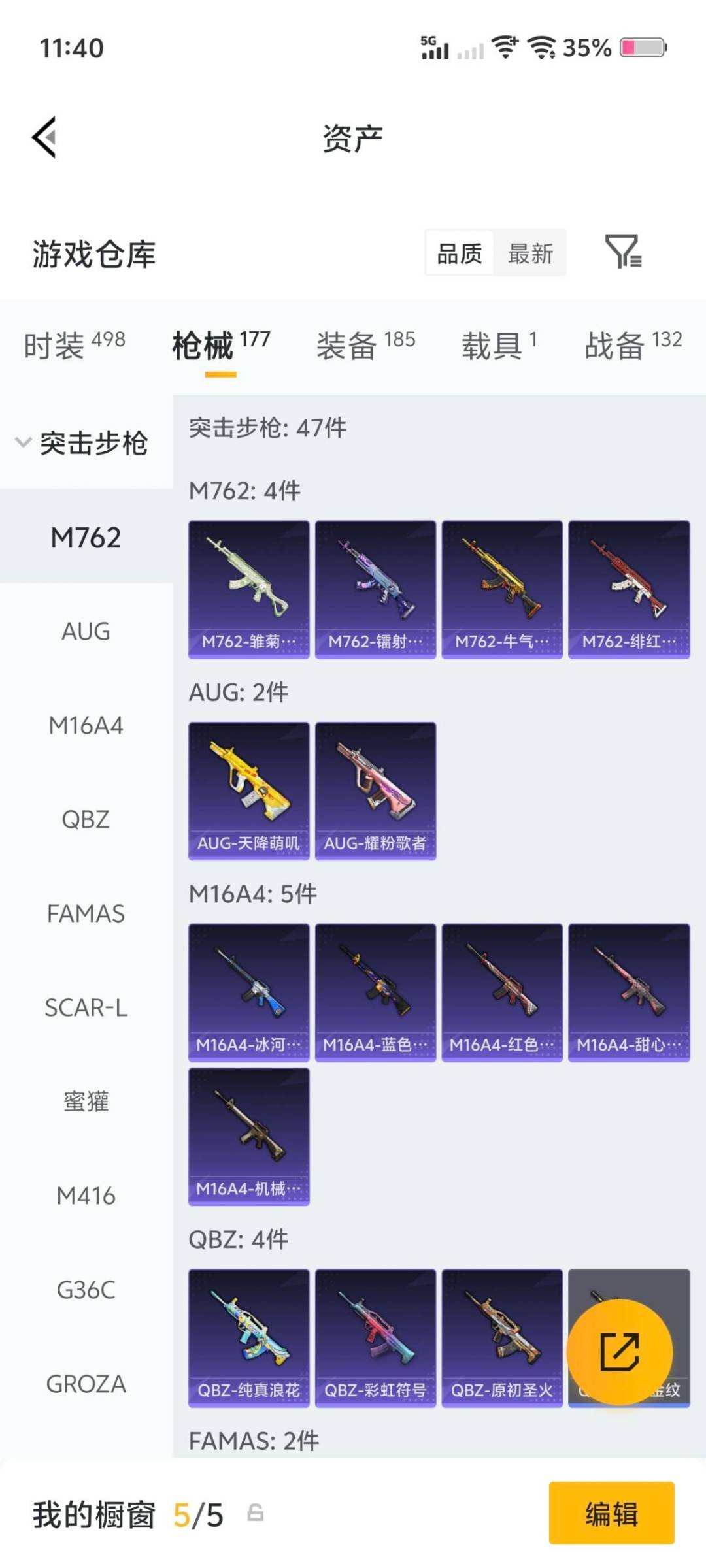
Task: Open the M762-雏菊 weapon skin thumbnail
Action: point(249,586)
